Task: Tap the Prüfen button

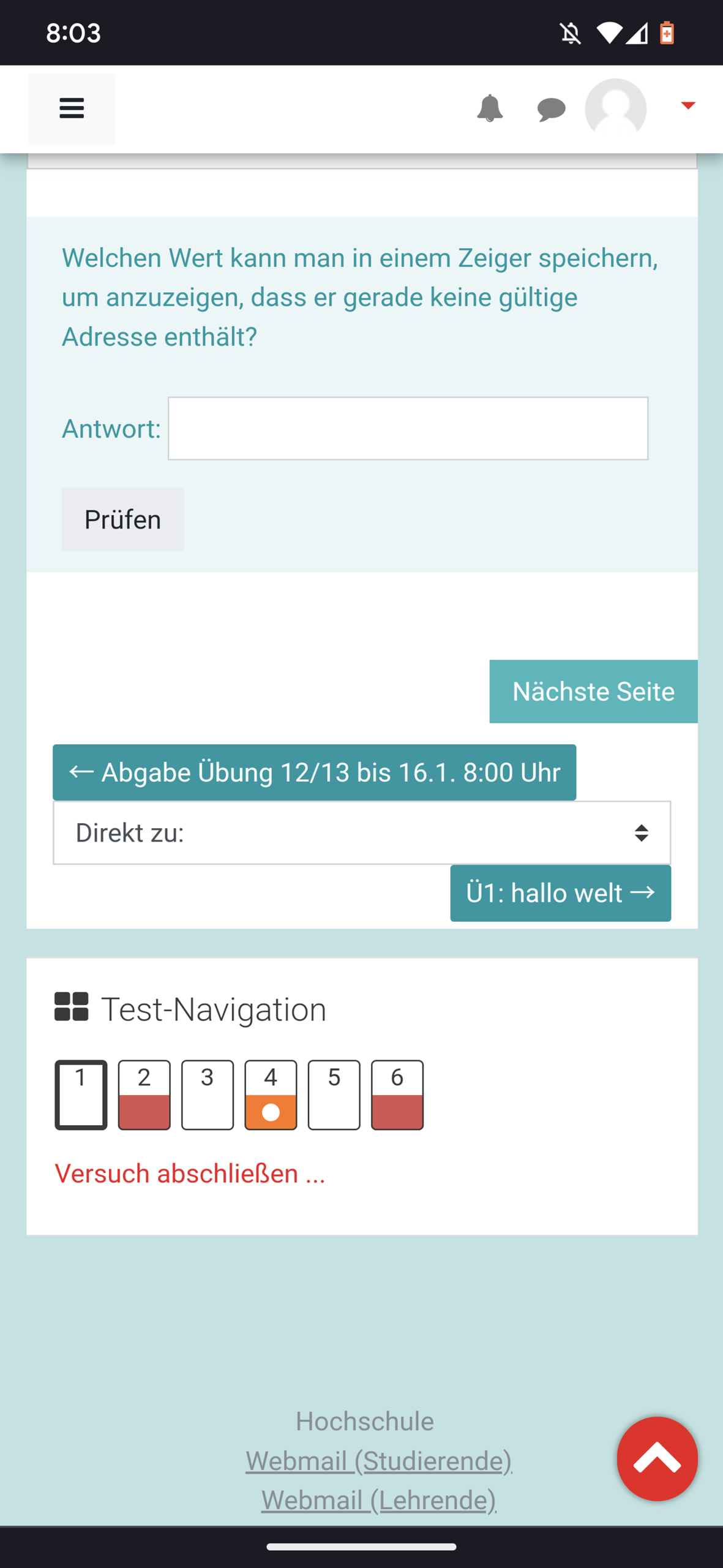Action: coord(122,519)
